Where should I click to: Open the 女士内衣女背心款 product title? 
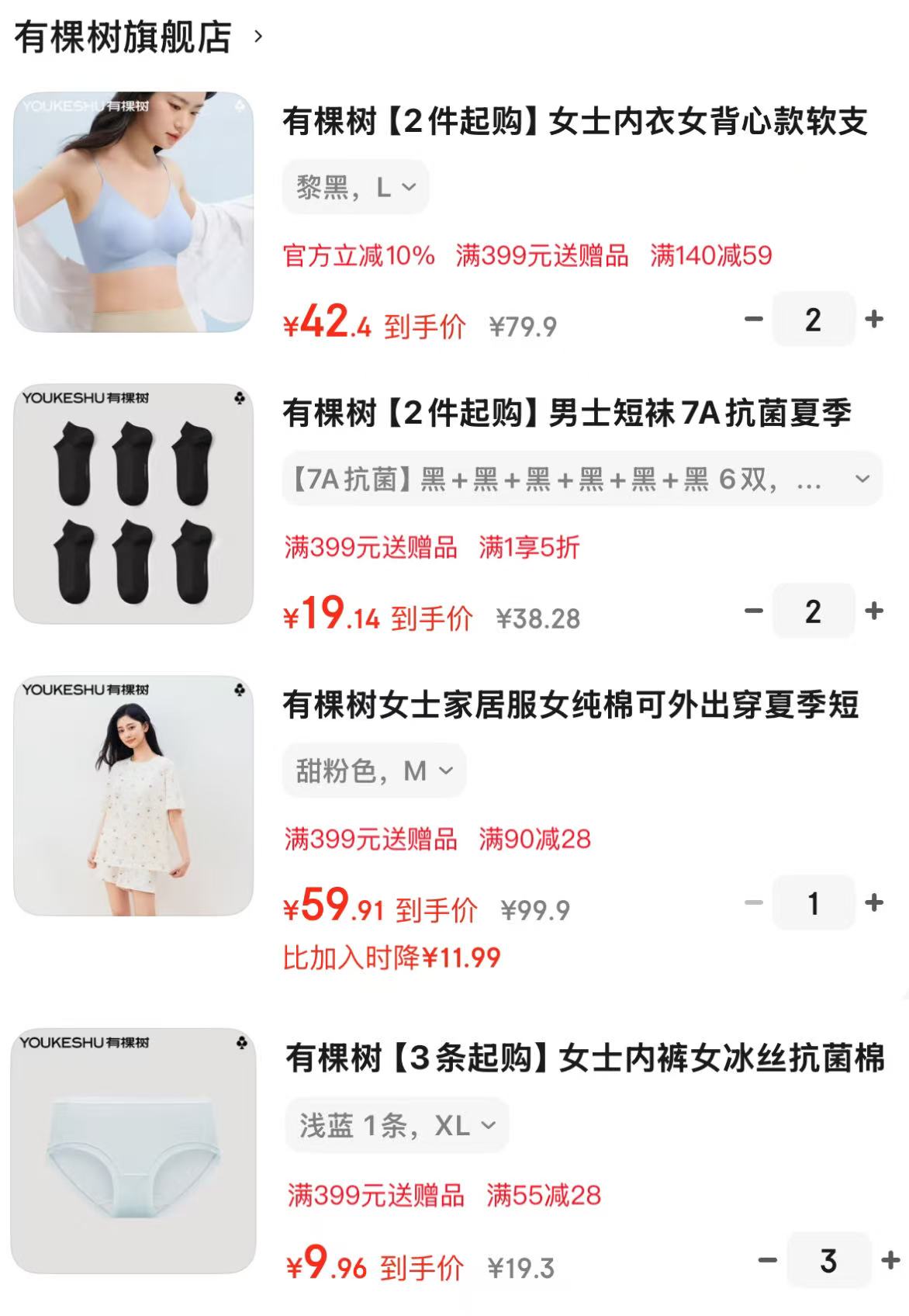coord(574,122)
